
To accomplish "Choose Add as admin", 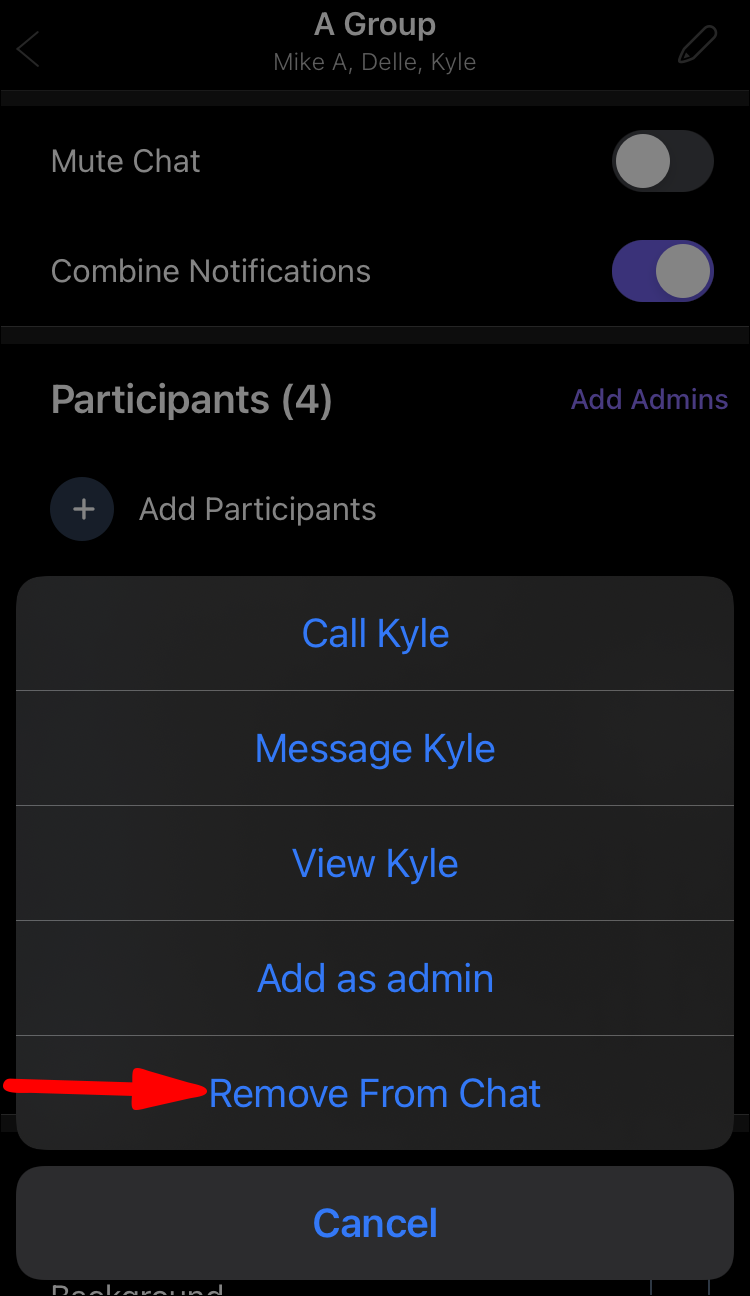I will tap(375, 978).
